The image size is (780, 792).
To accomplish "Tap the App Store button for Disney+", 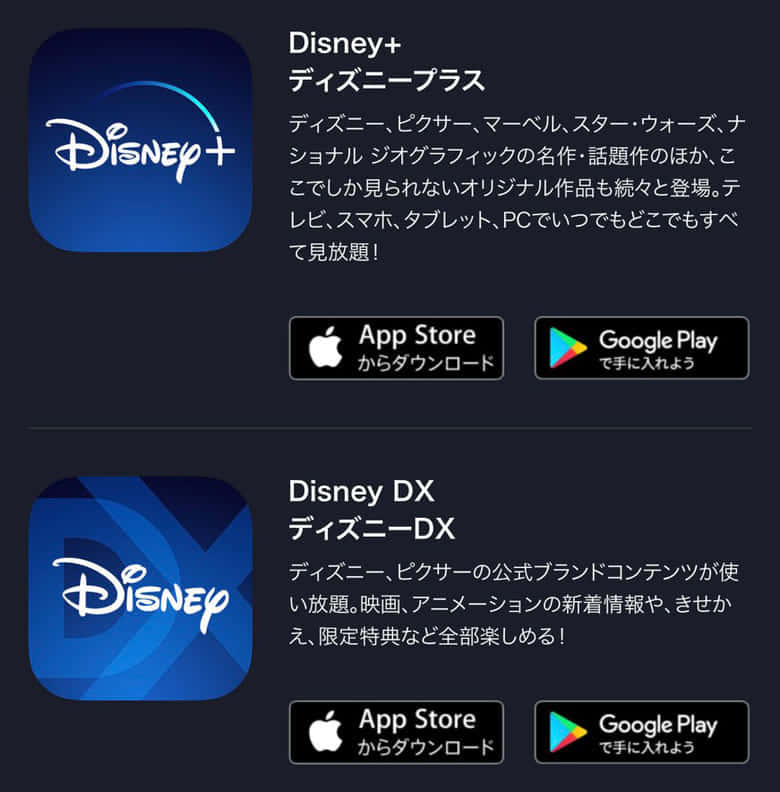I will click(x=396, y=348).
